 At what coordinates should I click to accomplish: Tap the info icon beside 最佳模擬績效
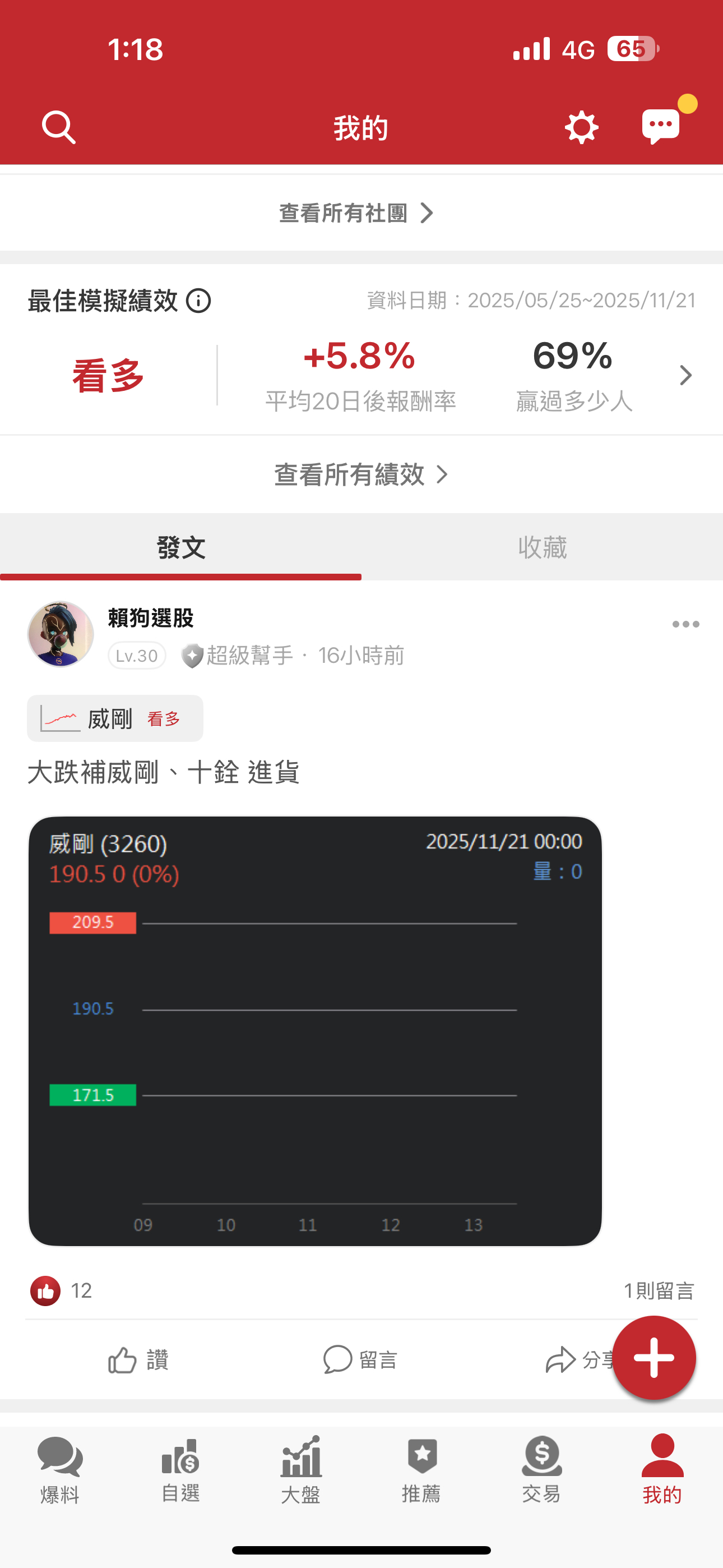click(x=198, y=301)
